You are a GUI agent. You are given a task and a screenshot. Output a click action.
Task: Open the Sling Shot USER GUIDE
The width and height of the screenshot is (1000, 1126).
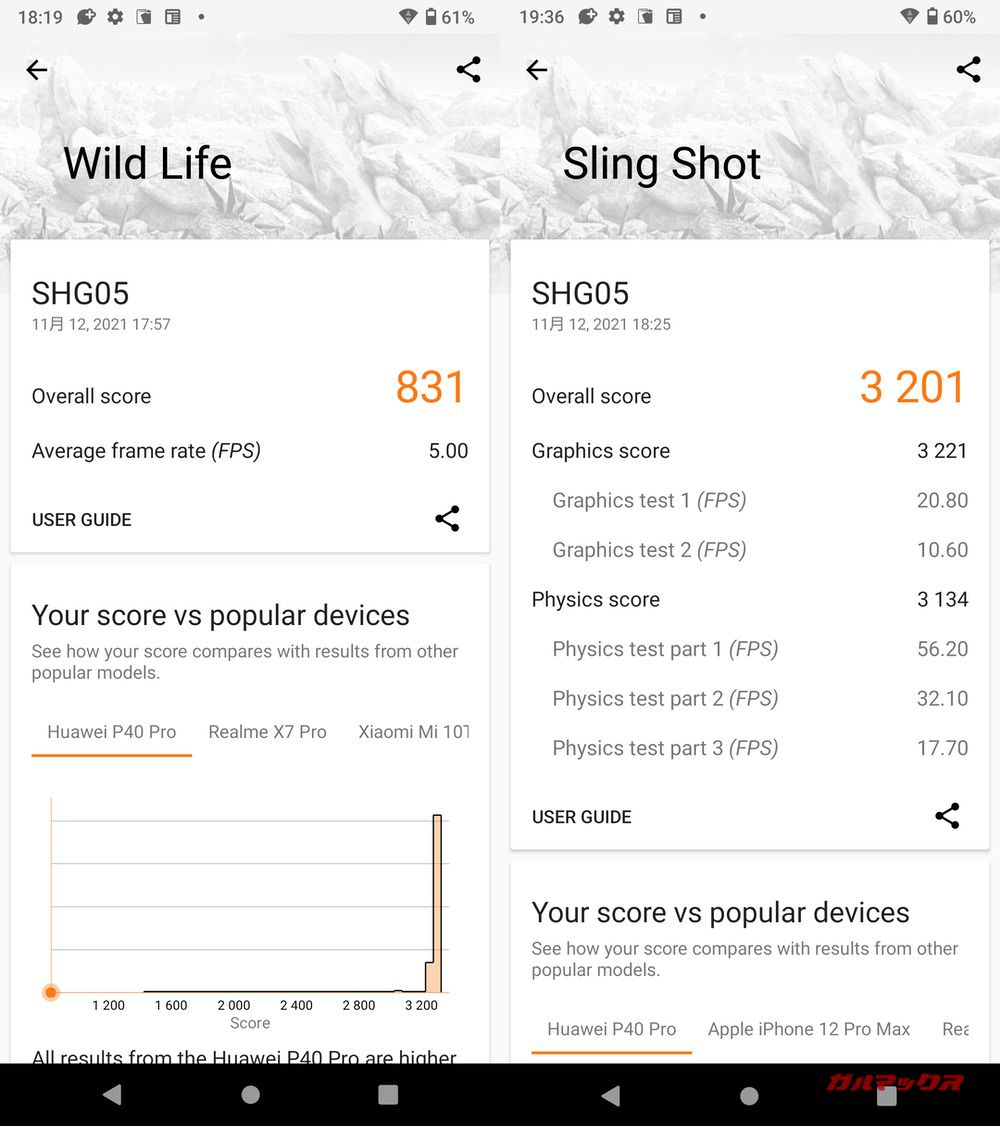[x=581, y=816]
